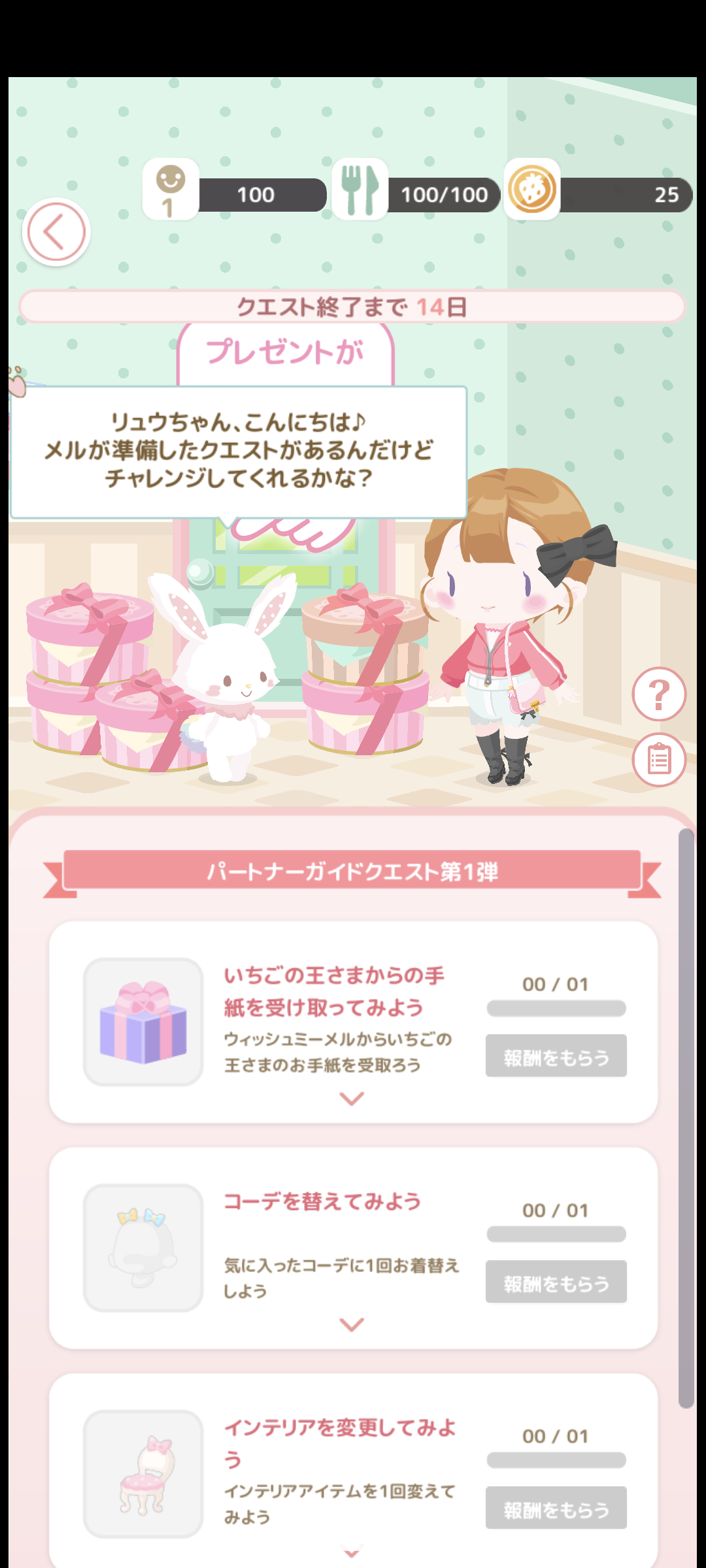This screenshot has height=1568, width=706.
Task: Open the clipboard list icon
Action: pos(659,760)
